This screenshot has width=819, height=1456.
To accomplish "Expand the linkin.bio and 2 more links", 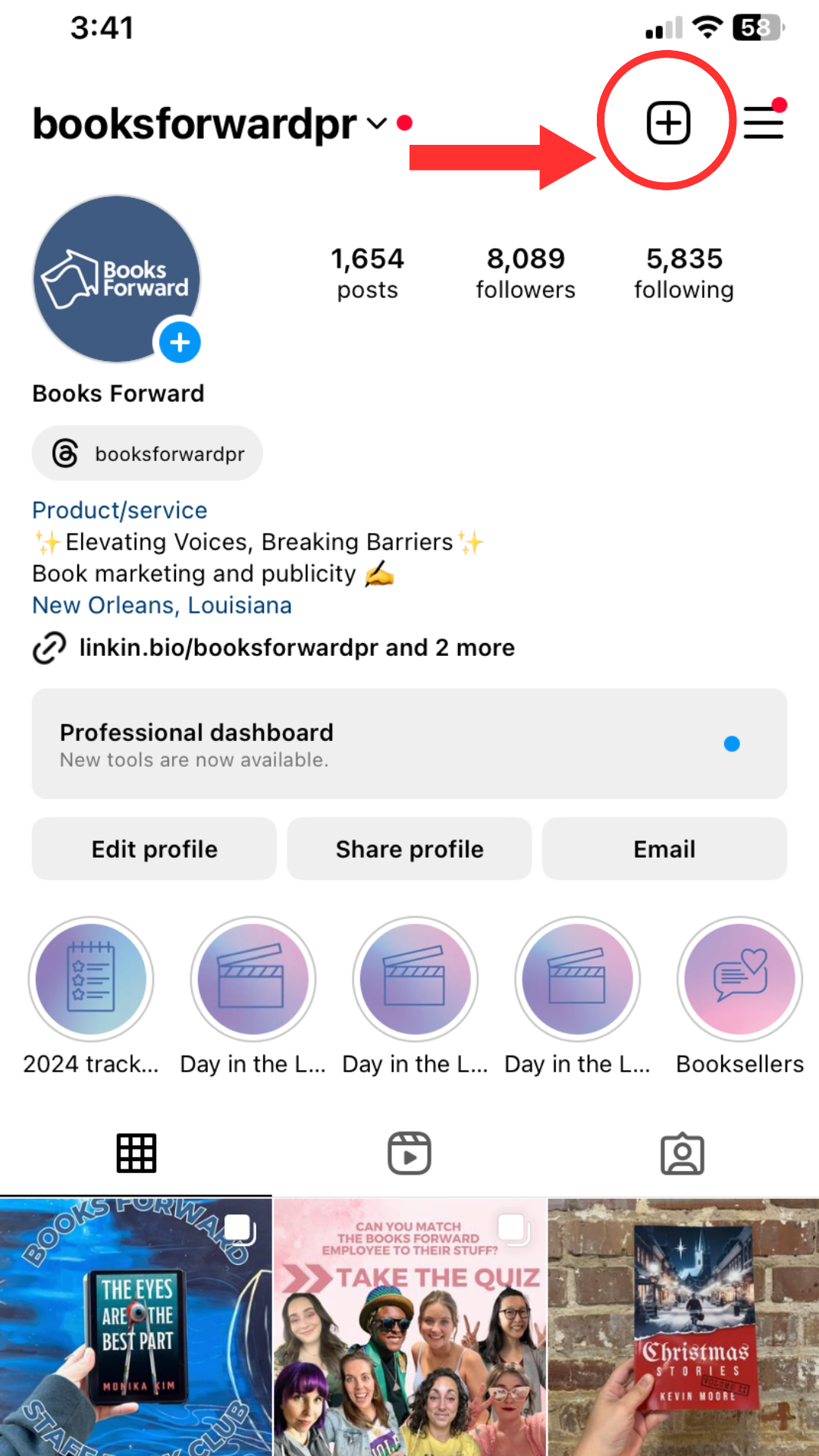I will 297,648.
